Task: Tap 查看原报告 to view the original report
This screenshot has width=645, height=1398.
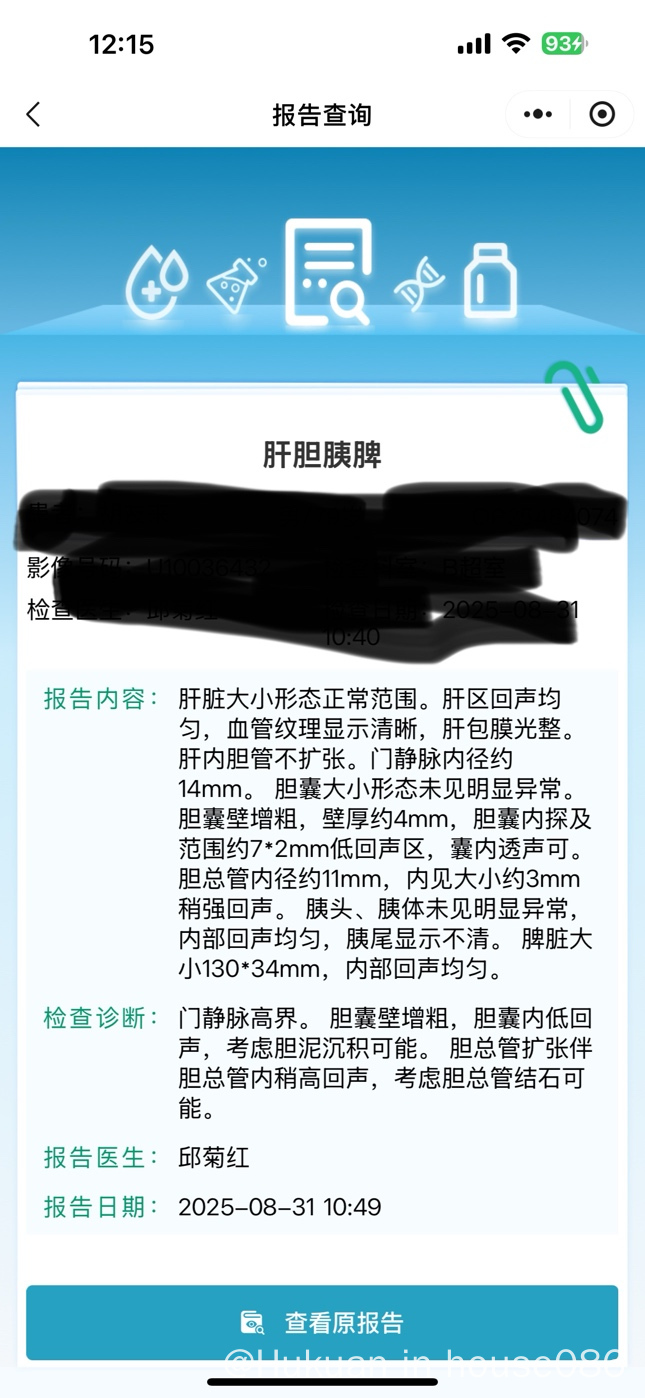Action: pos(322,1322)
